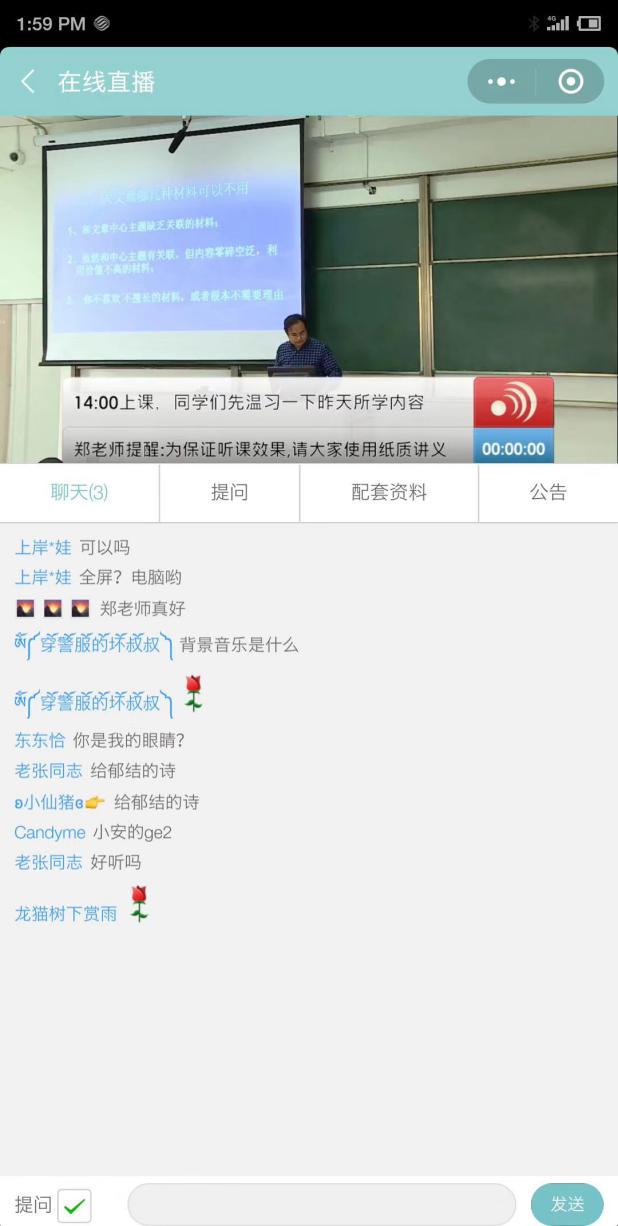
Task: Tap the live classroom video player
Action: tap(309, 289)
